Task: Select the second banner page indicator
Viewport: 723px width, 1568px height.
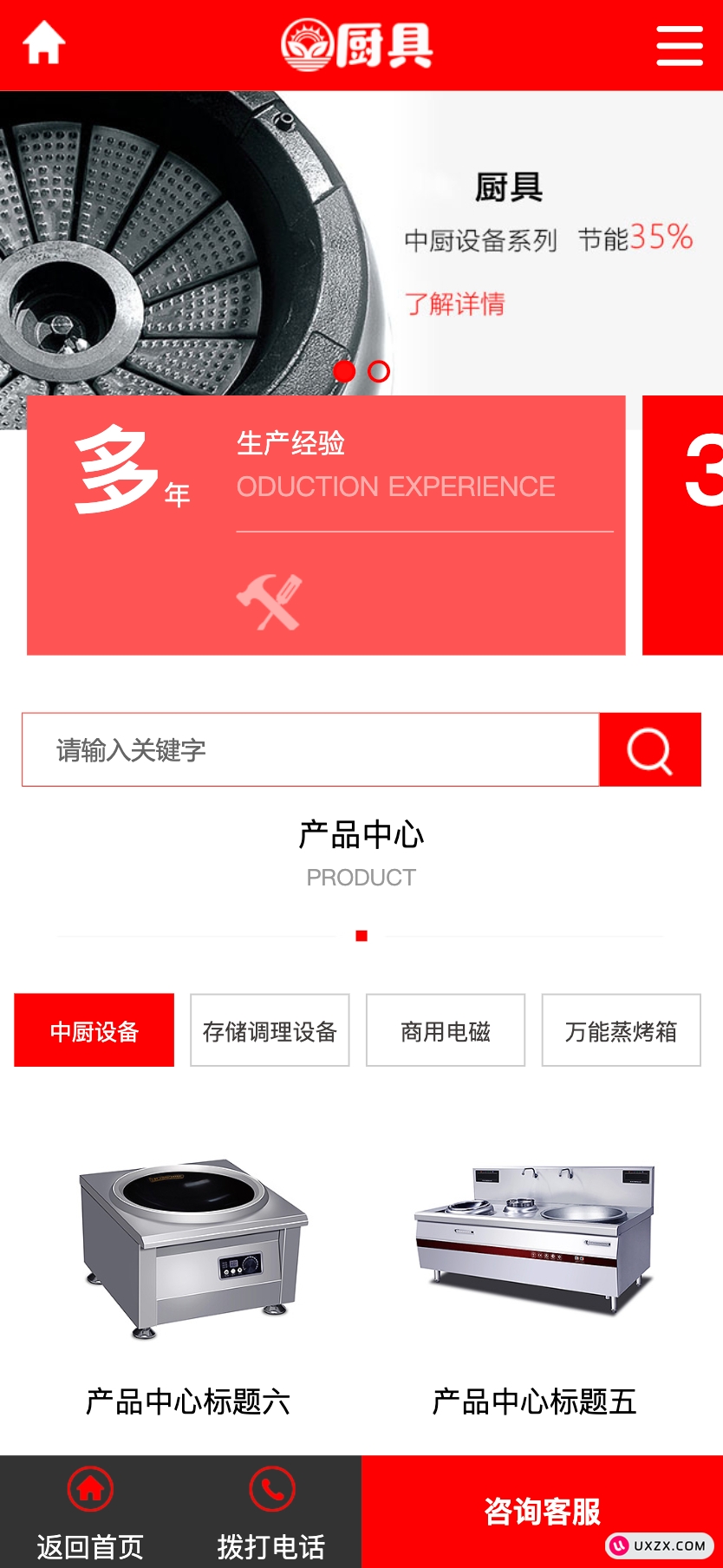Action: [379, 371]
